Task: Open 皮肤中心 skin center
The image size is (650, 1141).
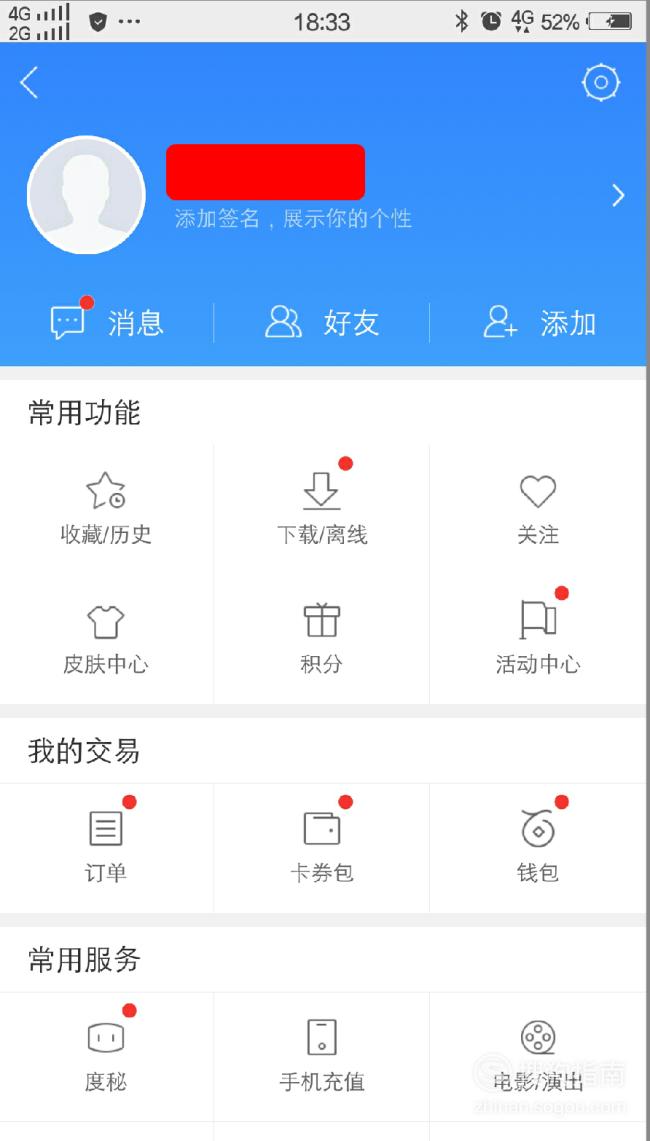Action: [106, 638]
